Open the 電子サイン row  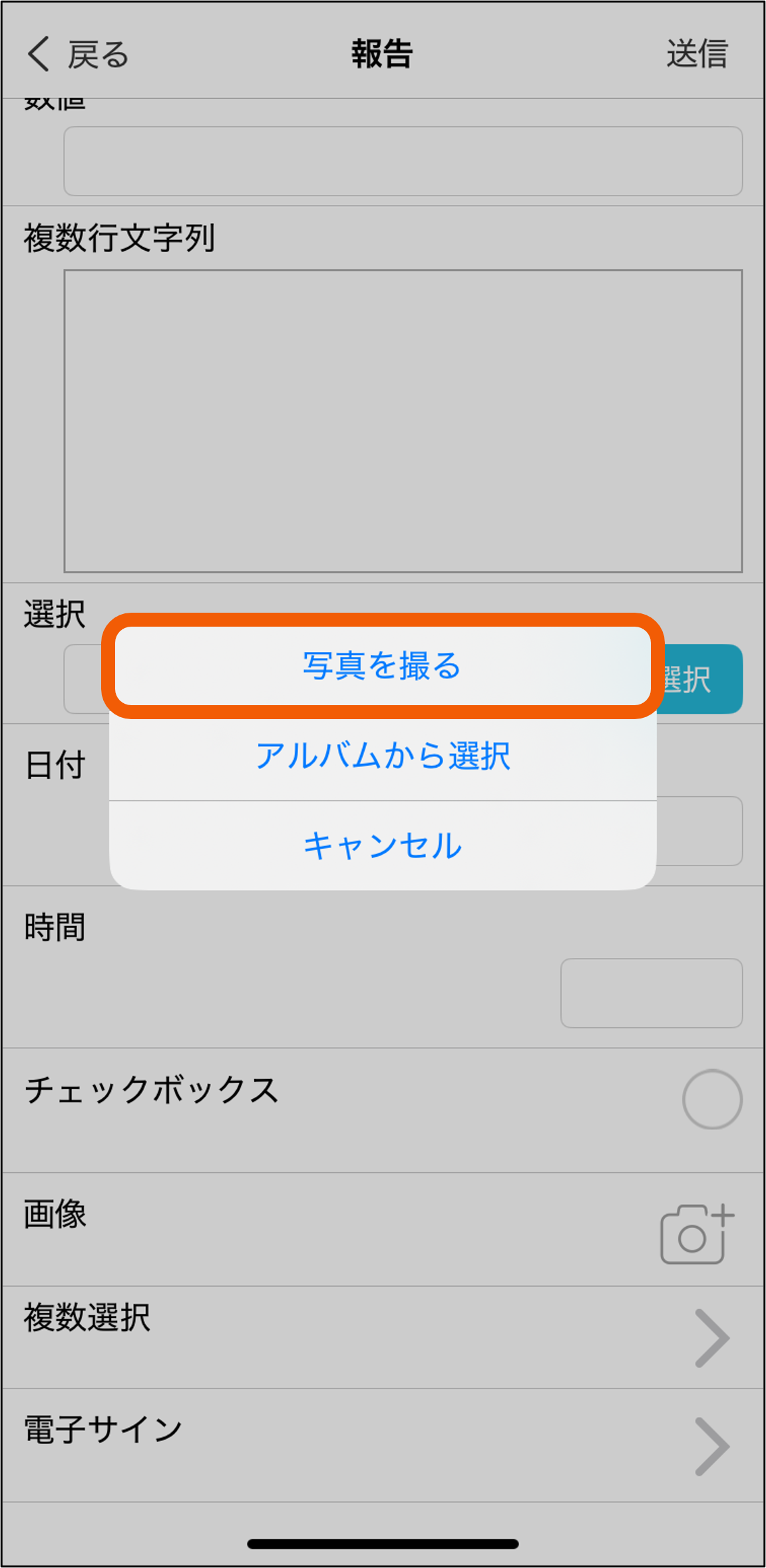pyautogui.click(x=383, y=1445)
